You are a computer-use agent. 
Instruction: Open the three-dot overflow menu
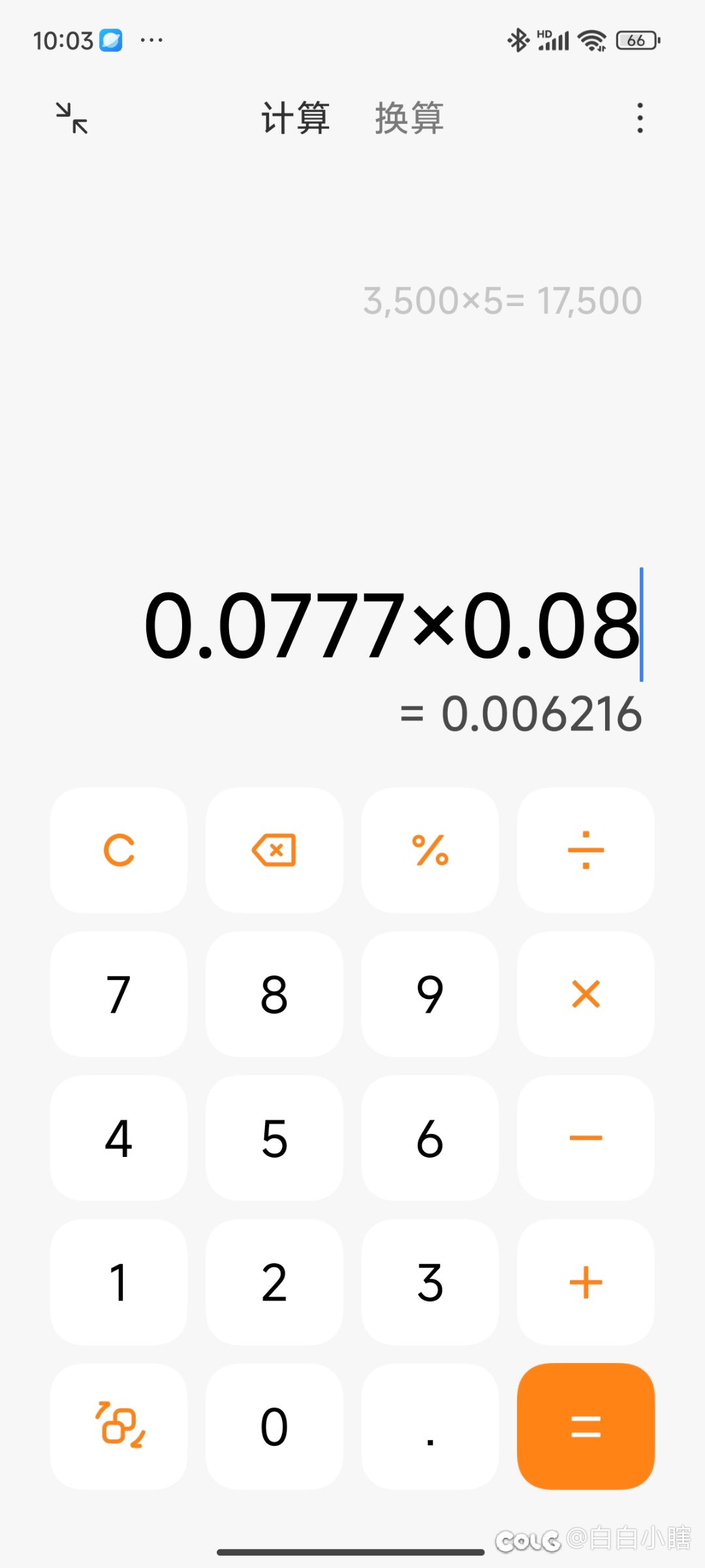tap(640, 118)
